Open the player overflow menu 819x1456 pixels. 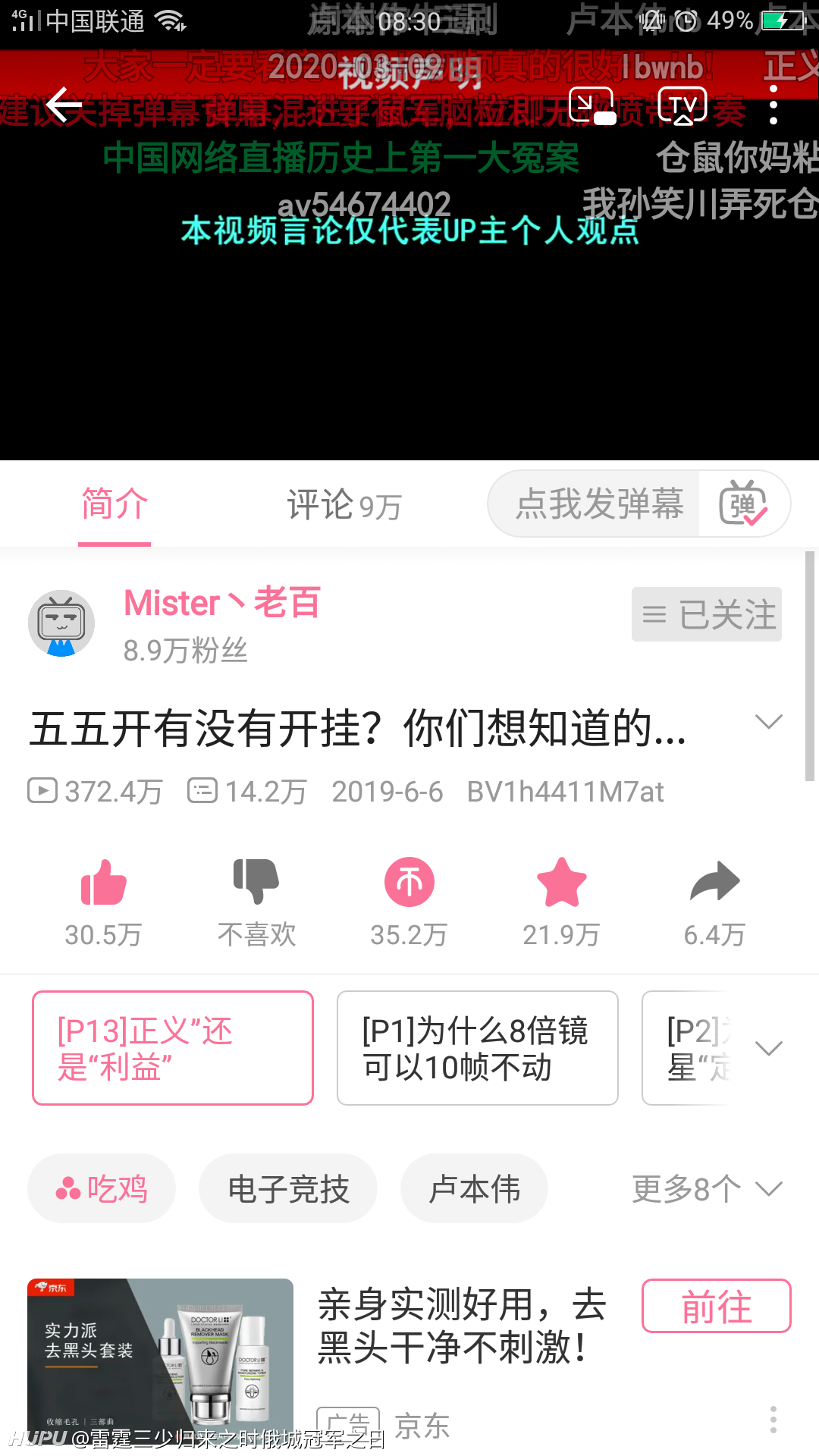click(x=773, y=105)
